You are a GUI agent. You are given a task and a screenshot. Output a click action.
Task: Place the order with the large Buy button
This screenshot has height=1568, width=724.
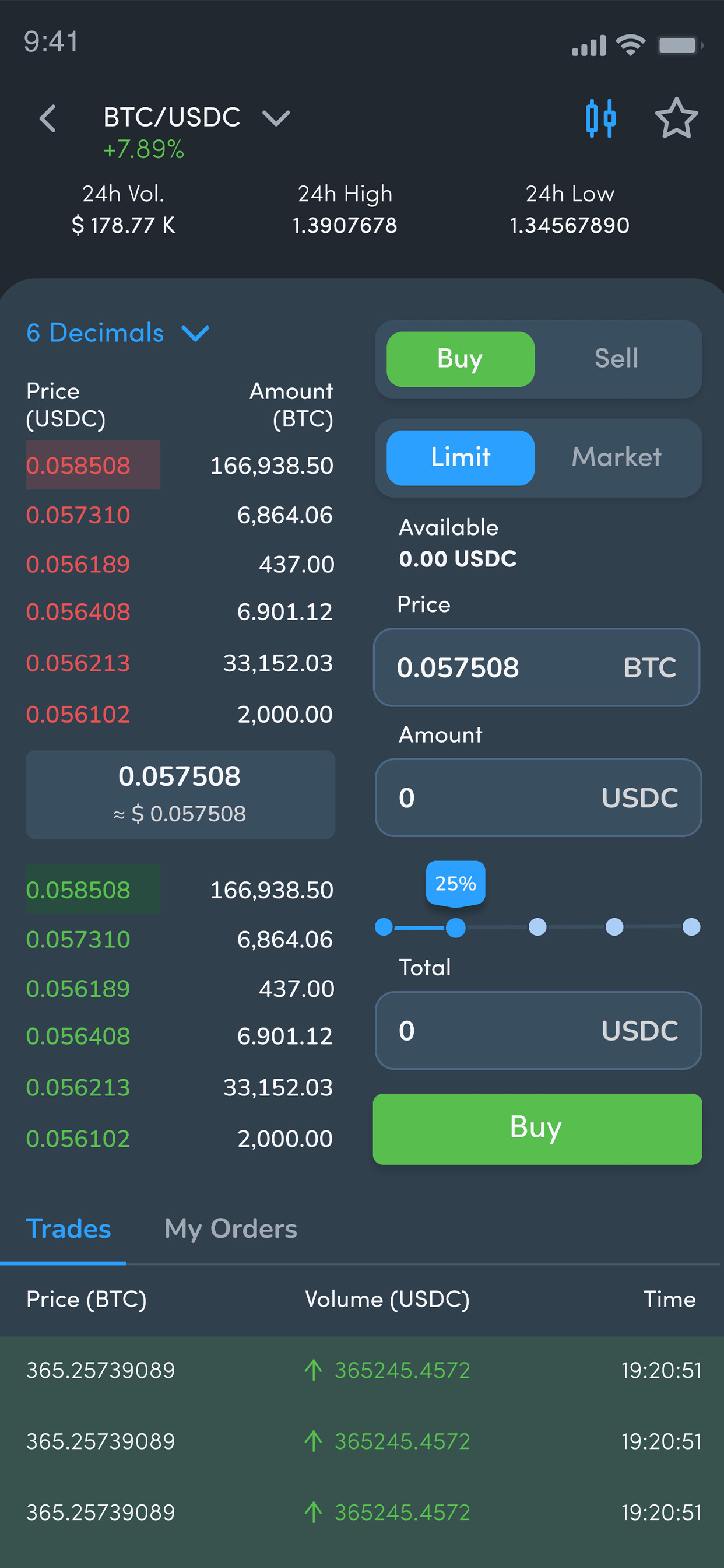(537, 1129)
